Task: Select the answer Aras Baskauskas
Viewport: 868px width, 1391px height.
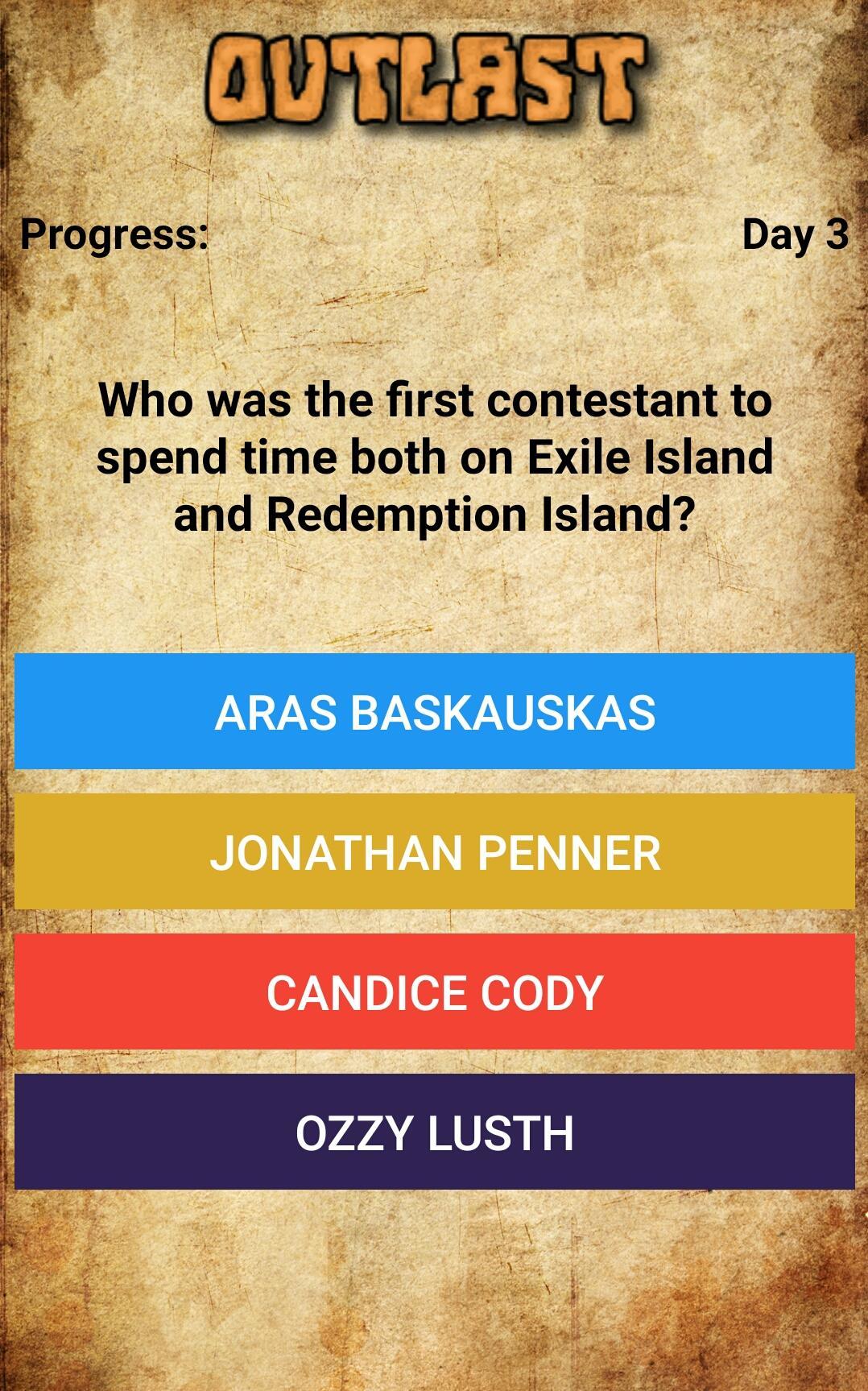Action: pos(434,712)
